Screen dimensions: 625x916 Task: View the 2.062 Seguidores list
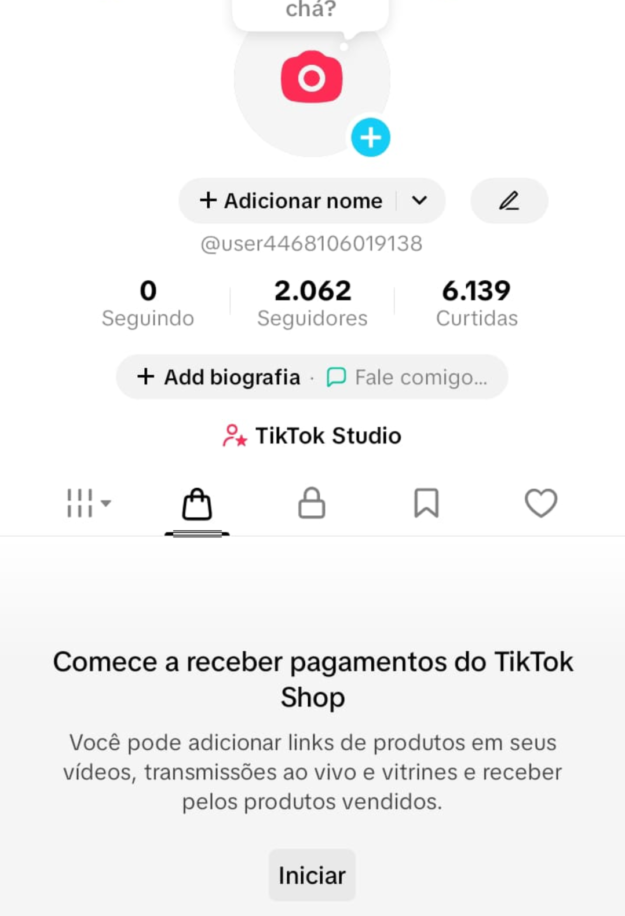(x=312, y=304)
